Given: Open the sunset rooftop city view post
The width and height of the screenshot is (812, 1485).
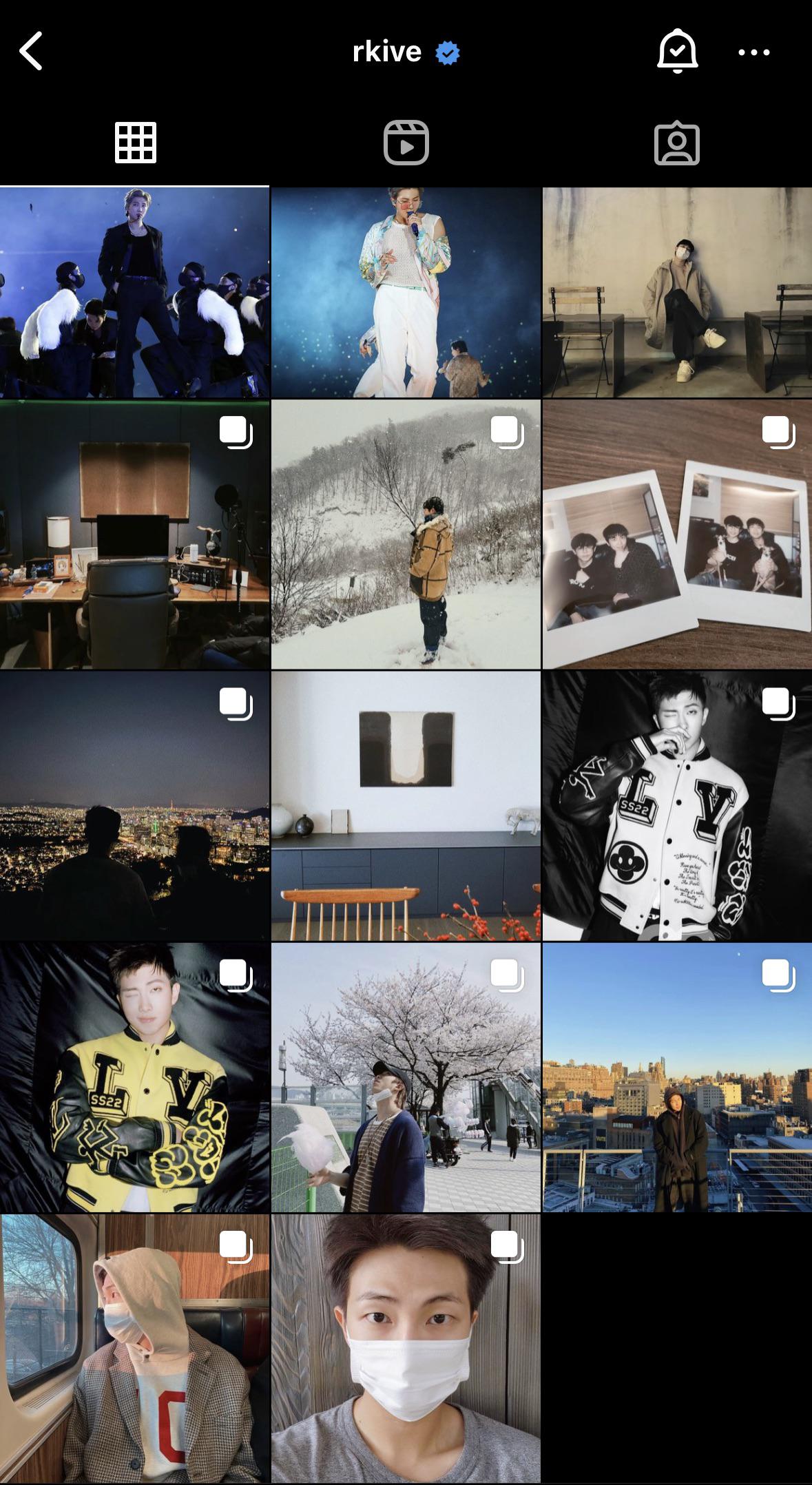Looking at the screenshot, I should click(x=677, y=1077).
